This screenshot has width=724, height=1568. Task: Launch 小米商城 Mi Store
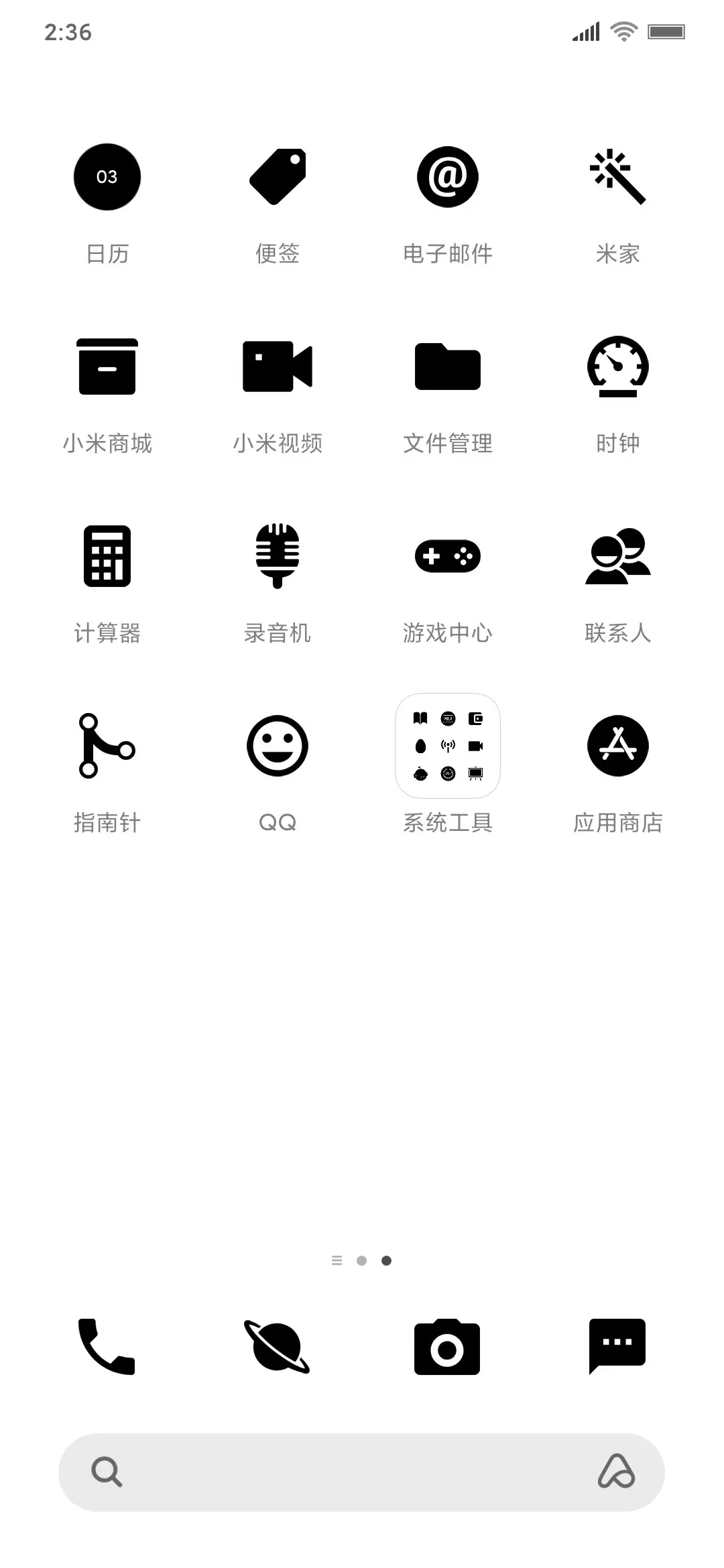[x=107, y=367]
